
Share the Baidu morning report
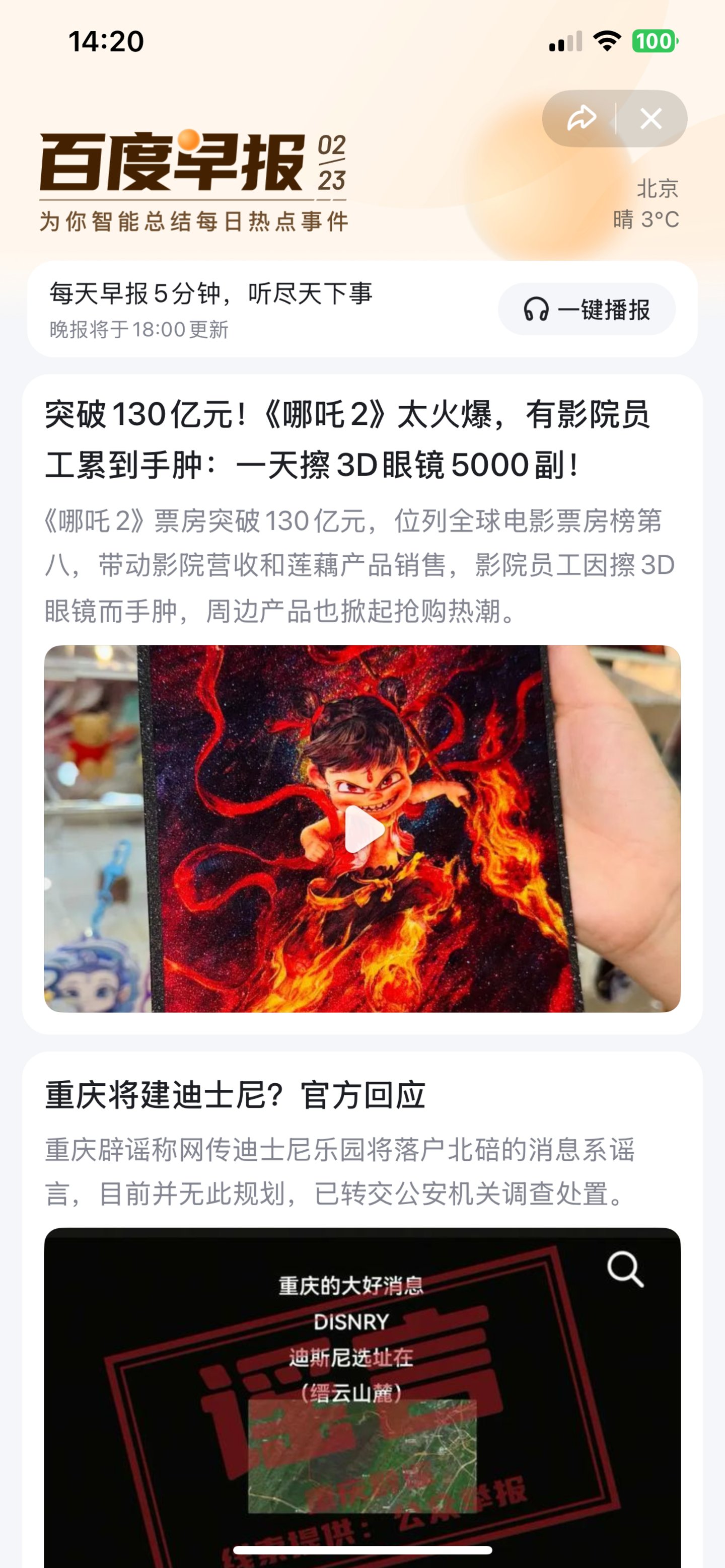coord(582,118)
